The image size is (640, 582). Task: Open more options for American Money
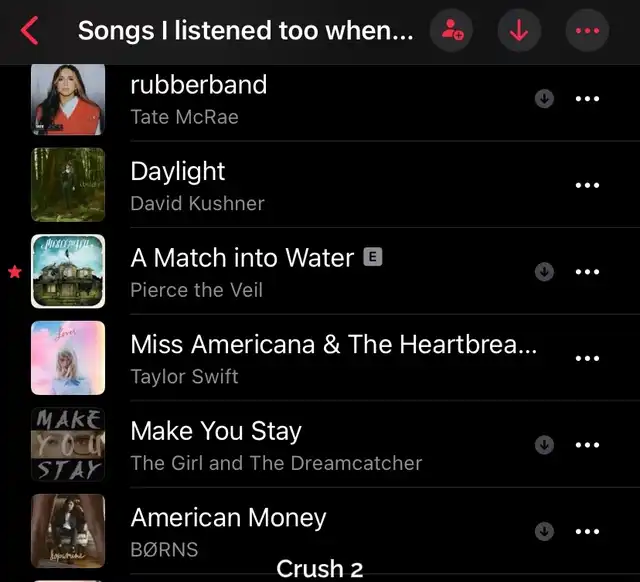tap(587, 531)
